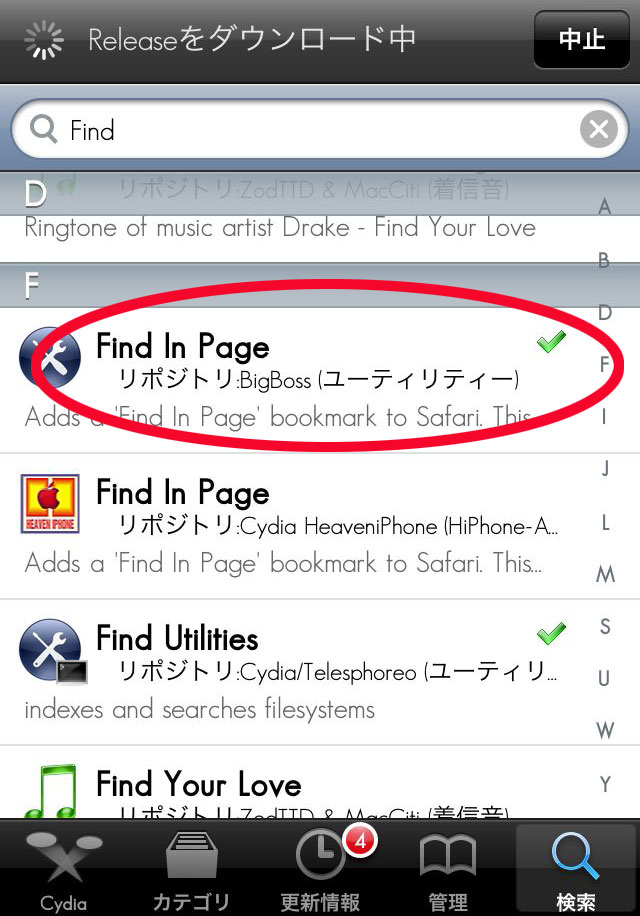
Task: Switch to the 管理 tab
Action: pos(447,868)
